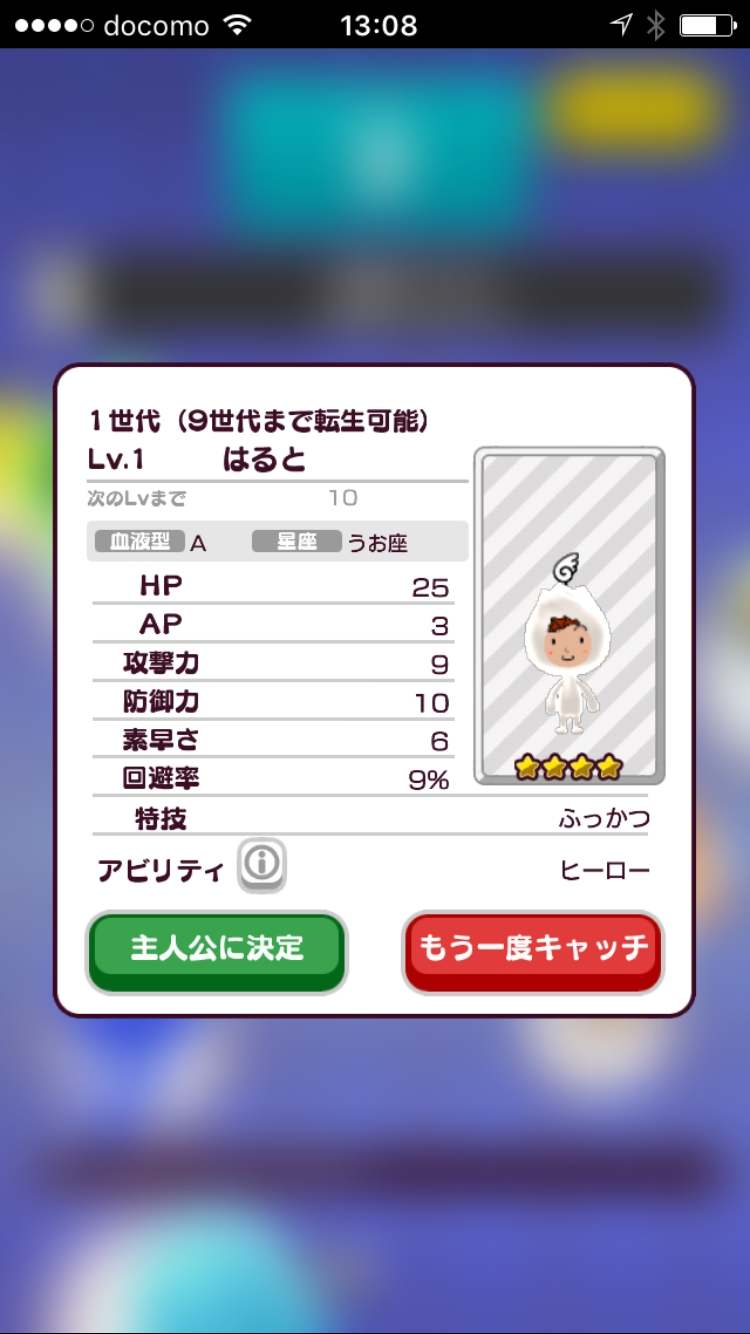Confirm はると as the main character
This screenshot has height=1334, width=750.
tap(217, 949)
